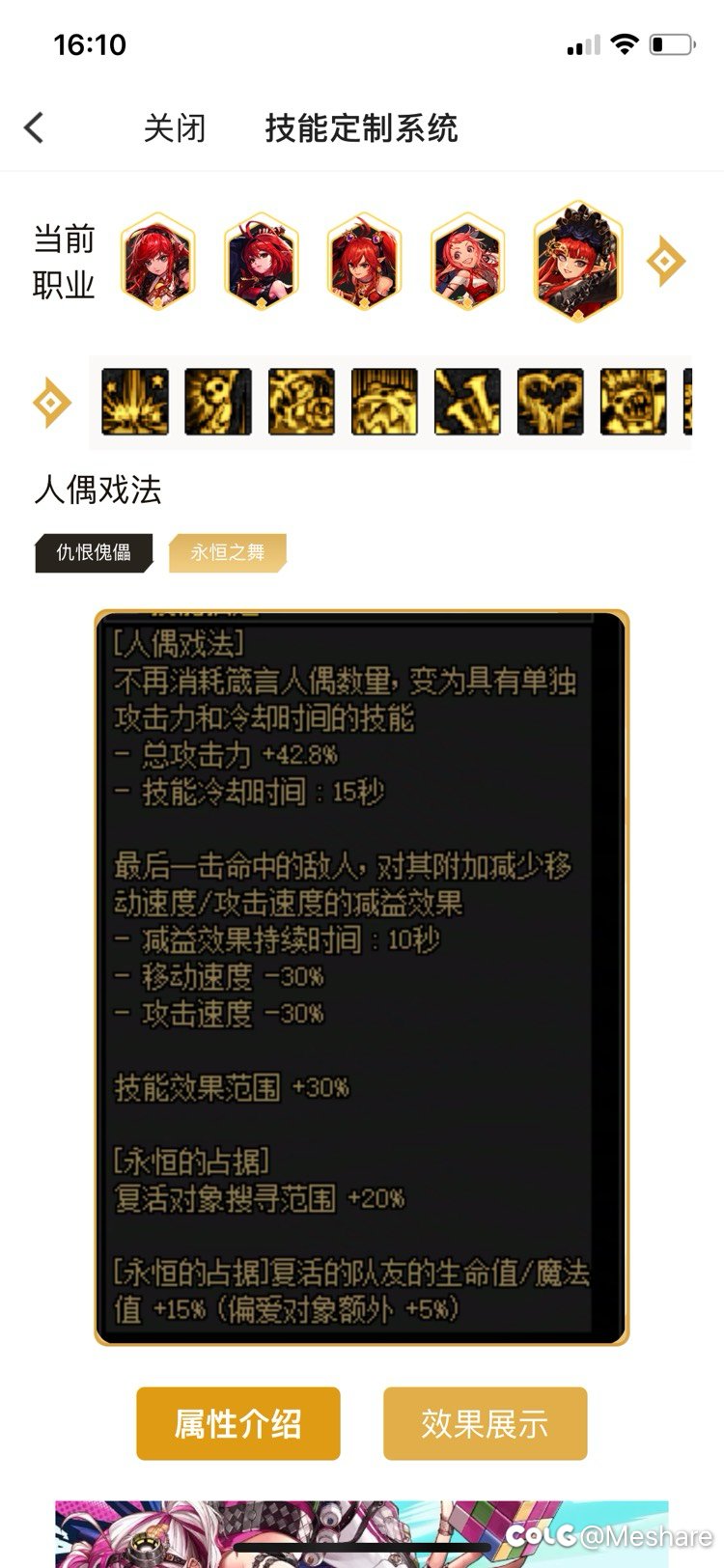This screenshot has height=1568, width=724.
Task: Tap the diamond arrow left of skill icons
Action: click(52, 402)
